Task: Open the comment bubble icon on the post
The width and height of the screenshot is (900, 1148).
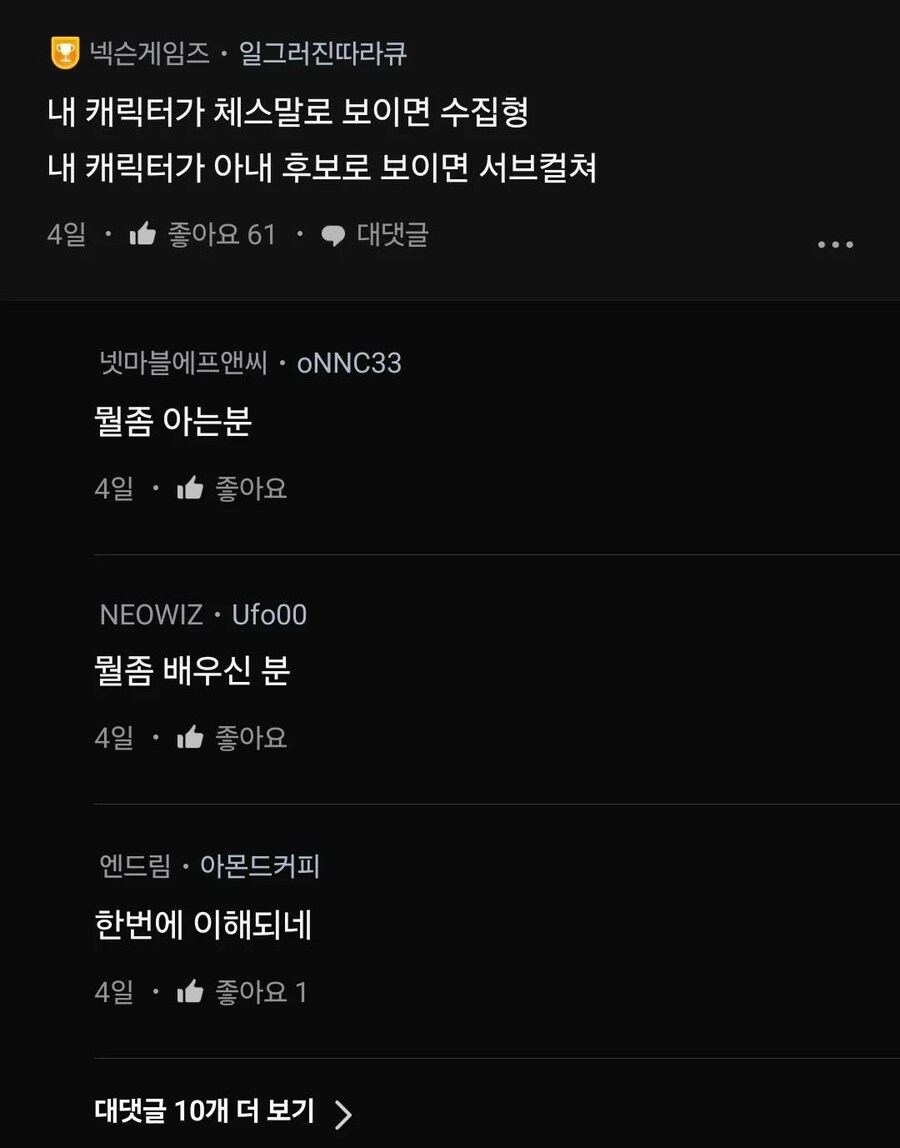Action: point(331,235)
